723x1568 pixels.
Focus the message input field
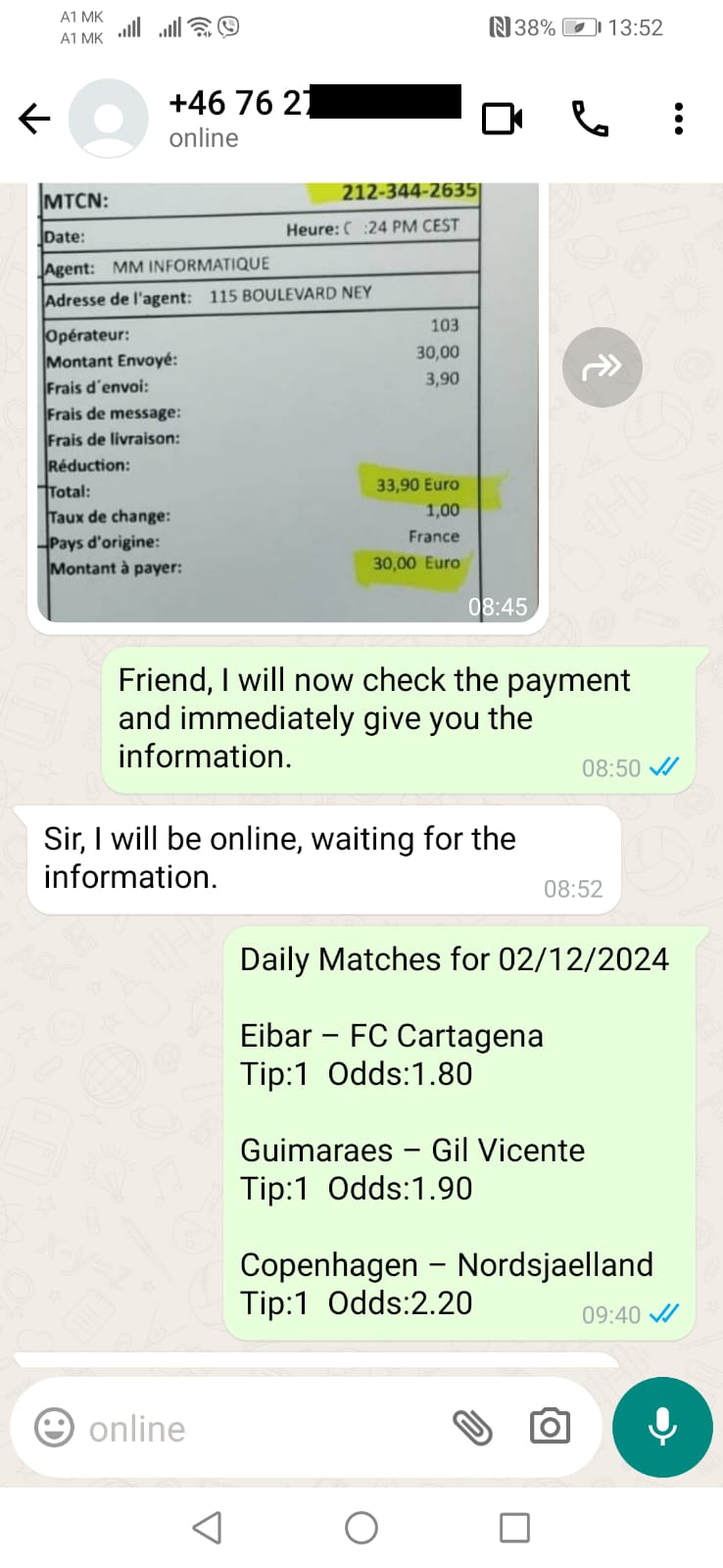260,1429
